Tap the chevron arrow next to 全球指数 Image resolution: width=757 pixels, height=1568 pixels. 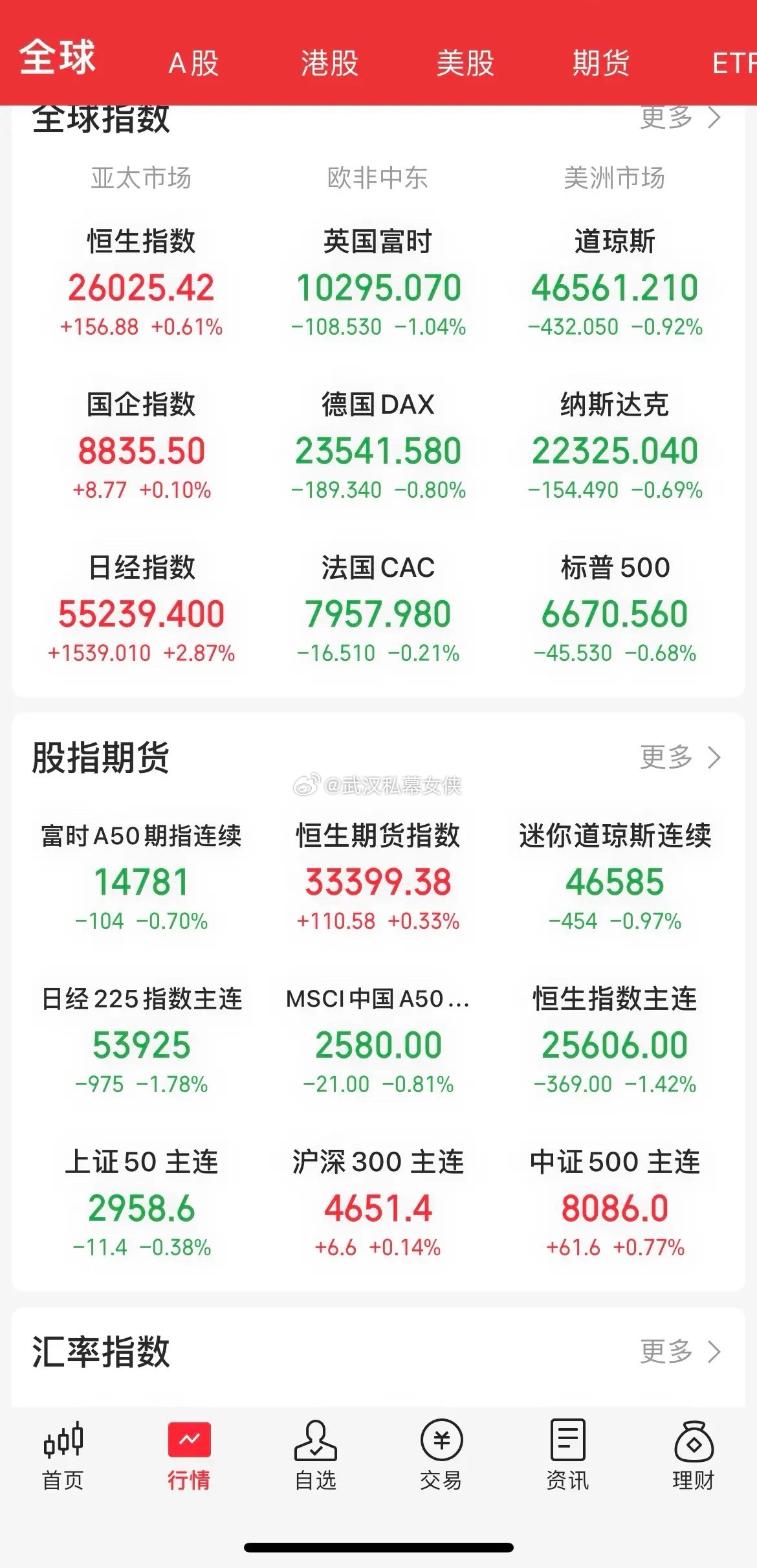click(714, 117)
